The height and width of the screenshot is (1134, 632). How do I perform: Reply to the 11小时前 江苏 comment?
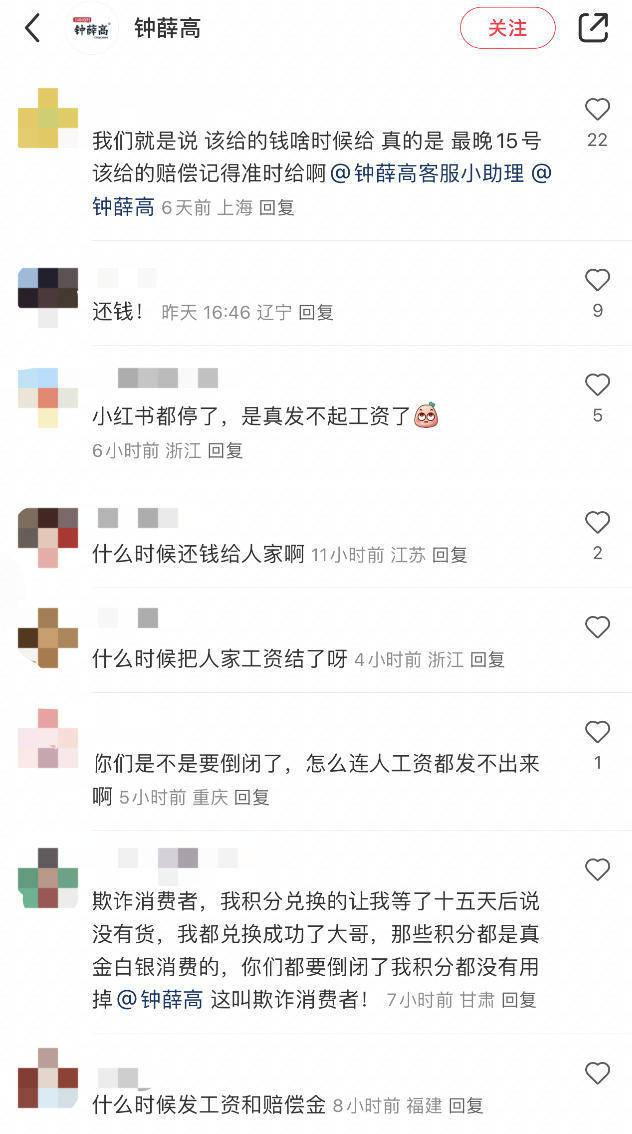click(x=449, y=555)
